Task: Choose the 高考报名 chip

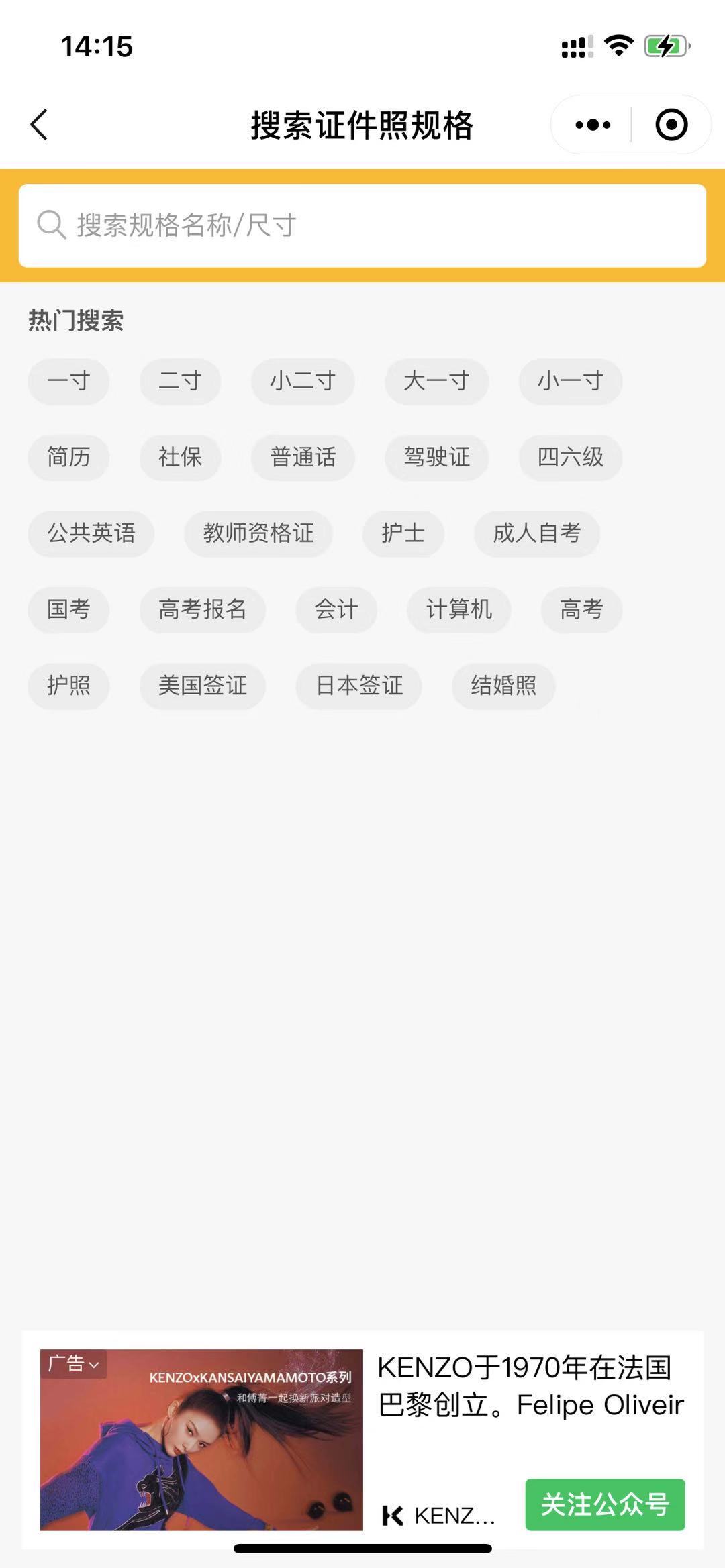Action: pyautogui.click(x=202, y=609)
